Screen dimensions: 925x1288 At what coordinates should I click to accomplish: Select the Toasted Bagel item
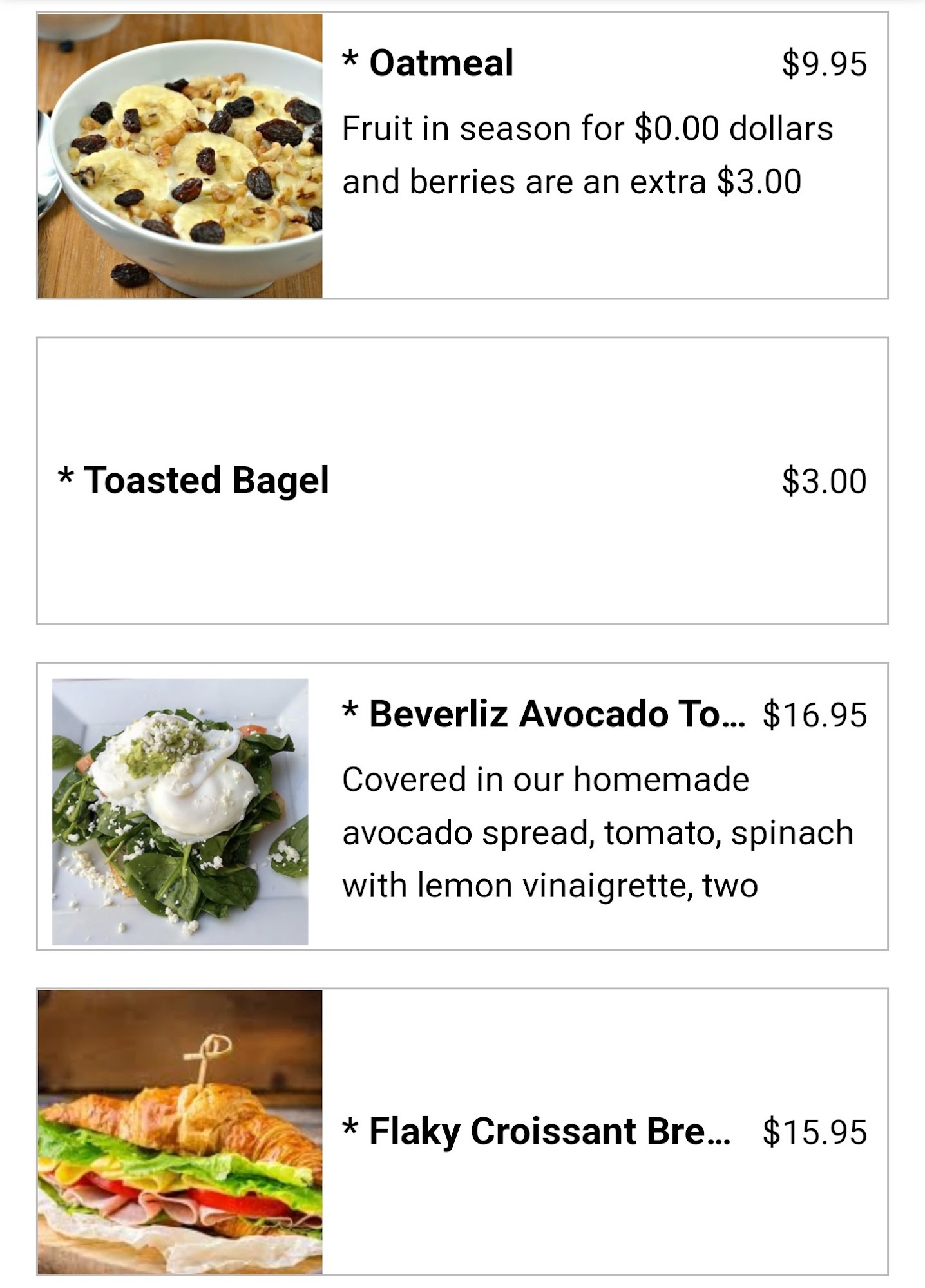tap(462, 480)
